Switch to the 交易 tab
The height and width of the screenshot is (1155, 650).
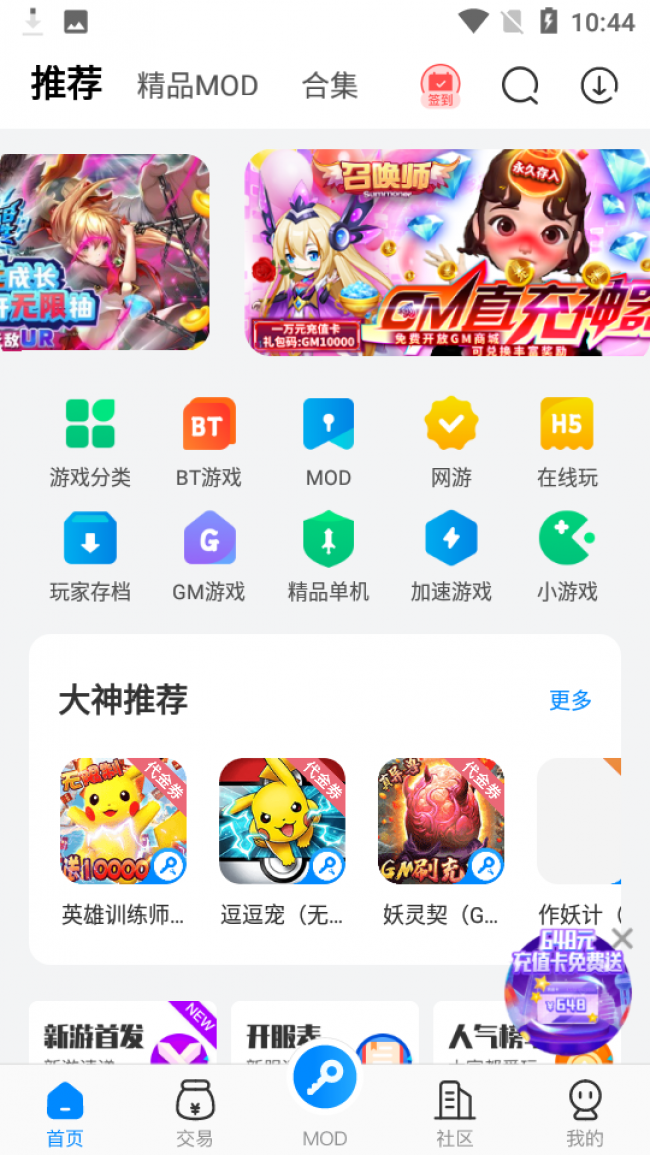coord(195,1112)
